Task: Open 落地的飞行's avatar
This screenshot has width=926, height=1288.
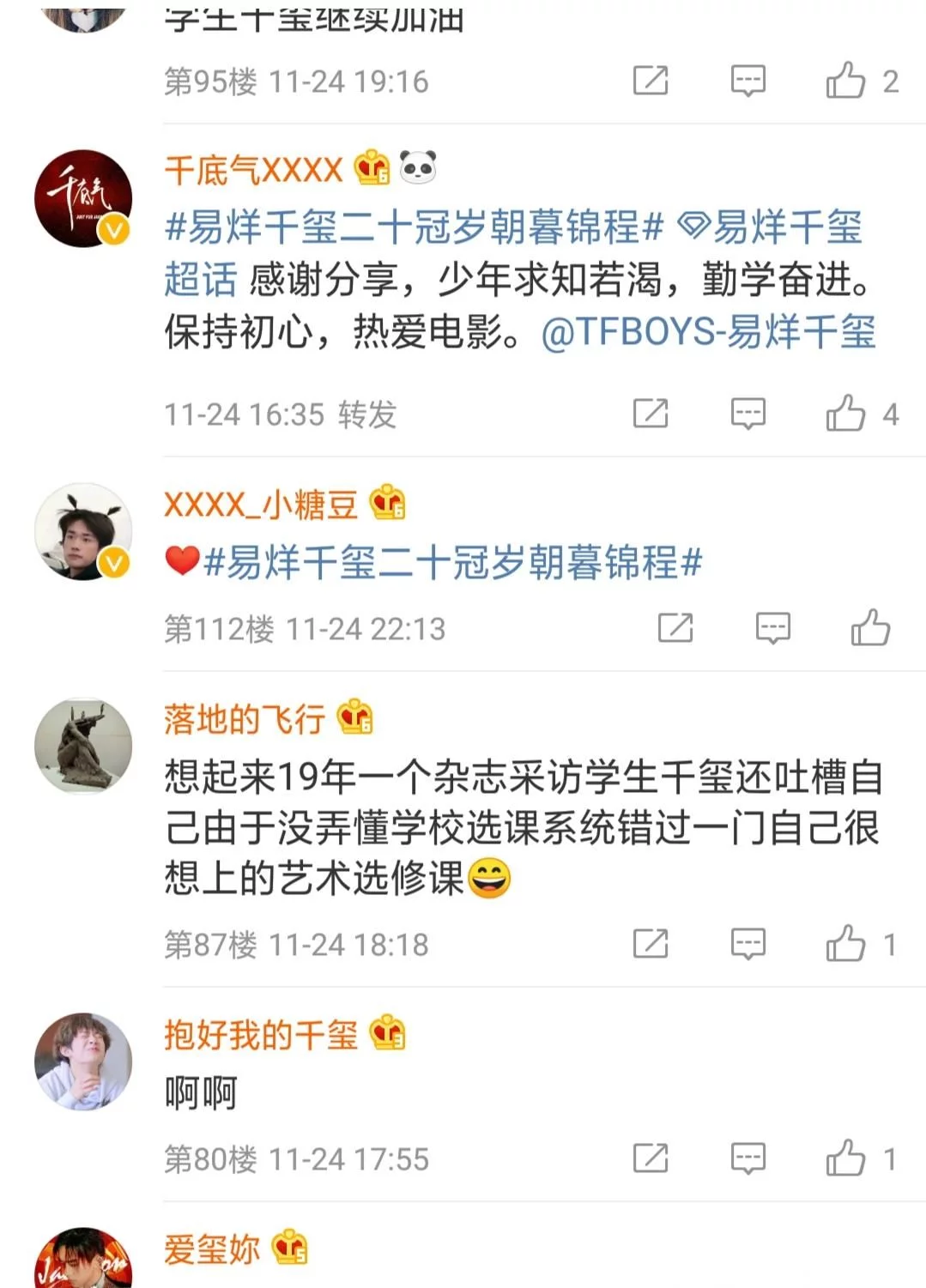Action: (83, 747)
